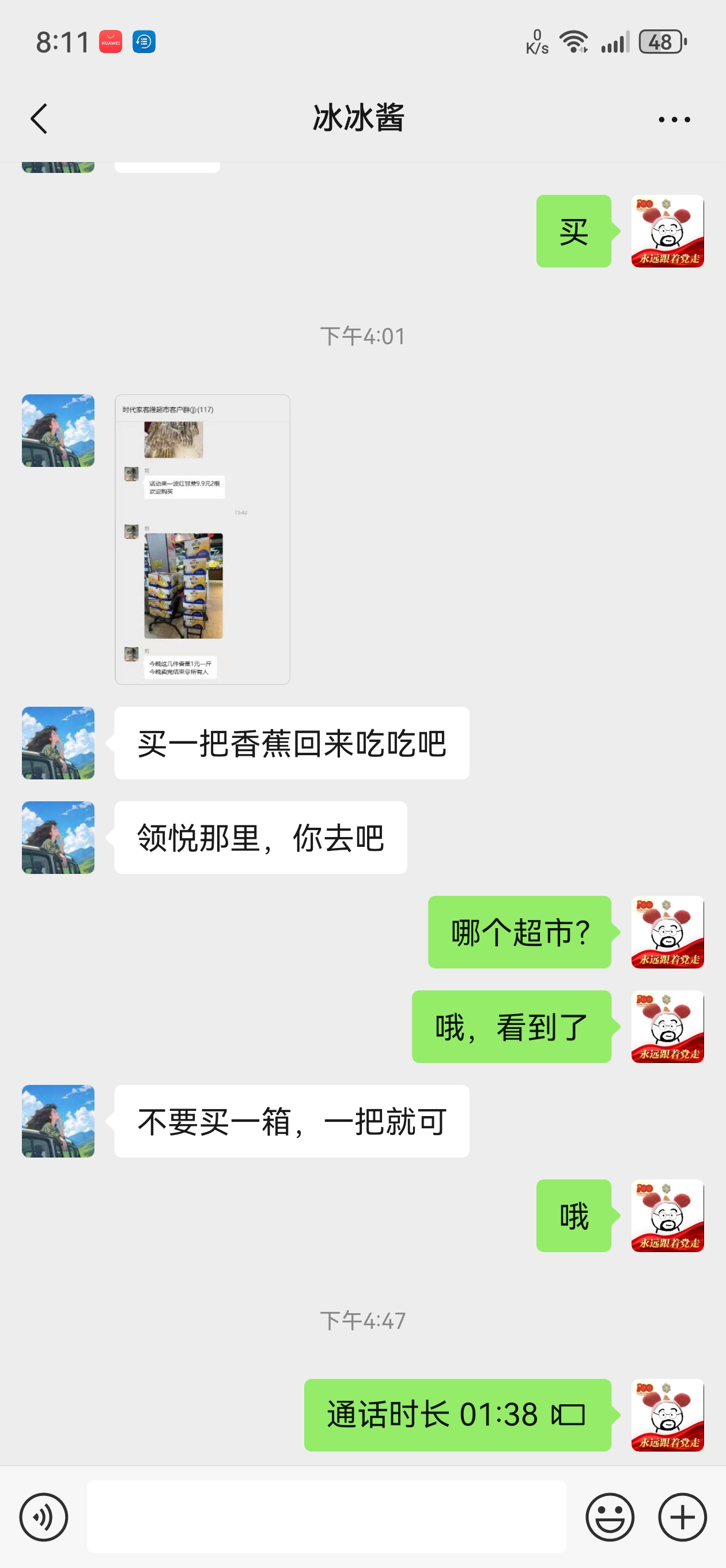Tap the message text field

[x=326, y=1516]
